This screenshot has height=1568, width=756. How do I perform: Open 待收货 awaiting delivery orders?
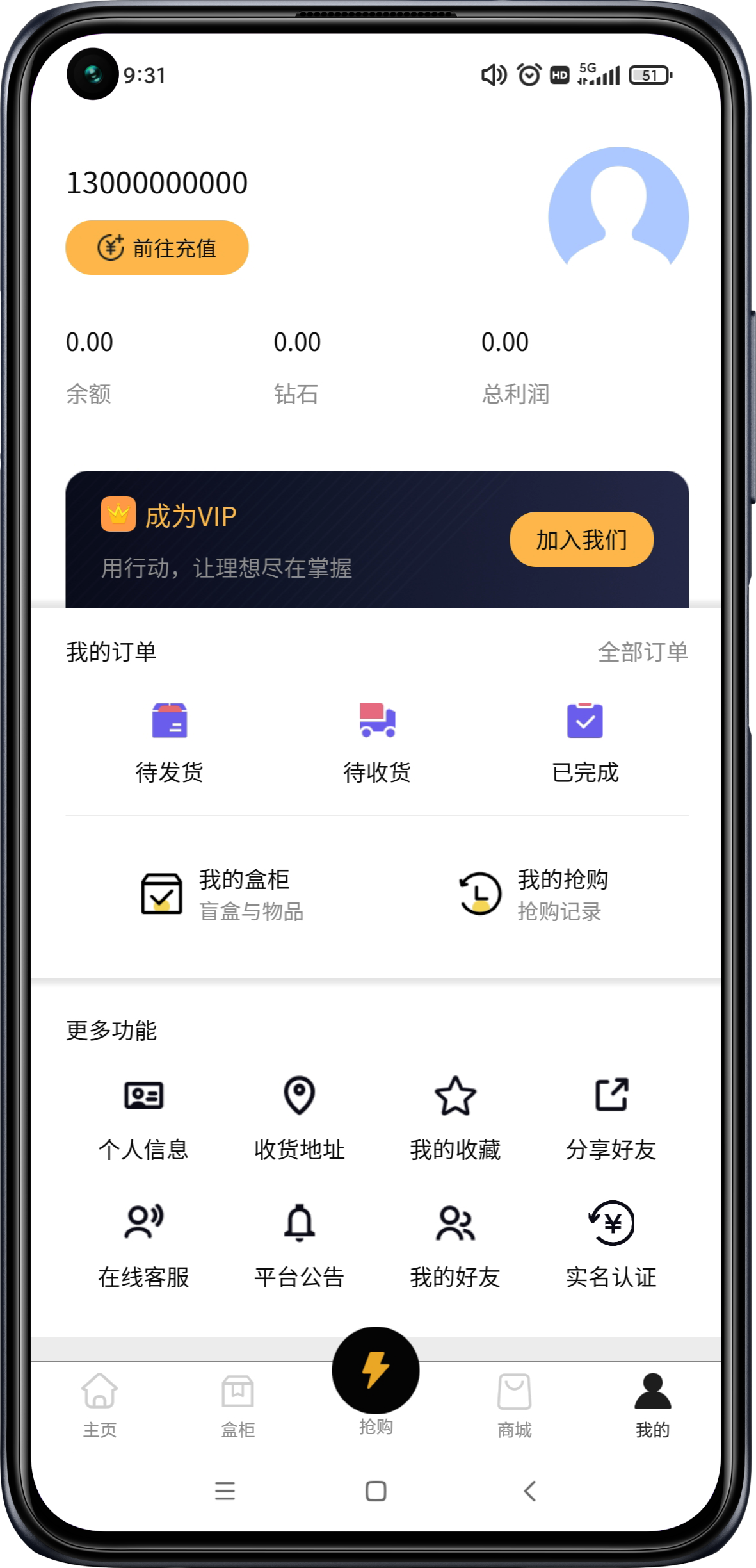coord(377,742)
